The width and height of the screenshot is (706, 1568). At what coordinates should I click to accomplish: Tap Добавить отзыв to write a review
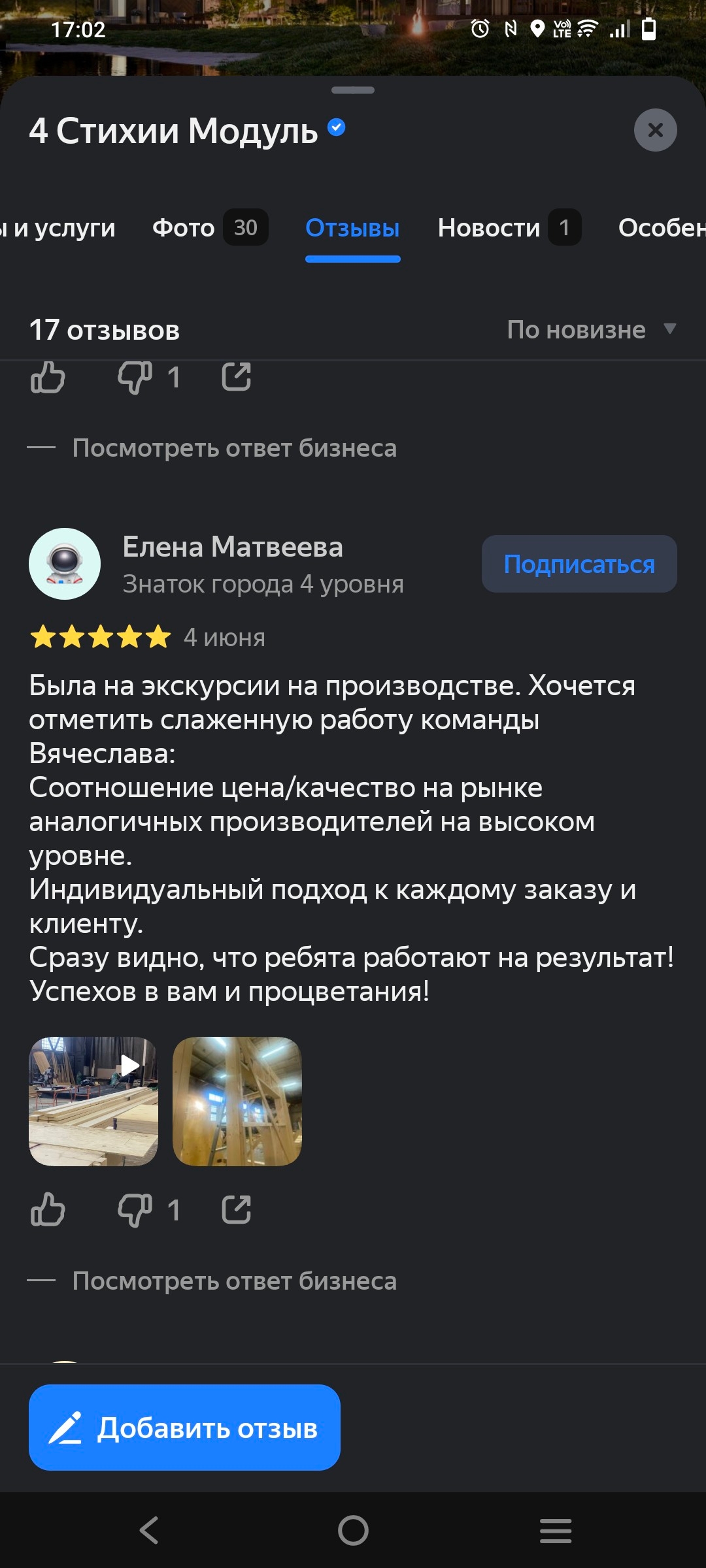coord(184,1428)
